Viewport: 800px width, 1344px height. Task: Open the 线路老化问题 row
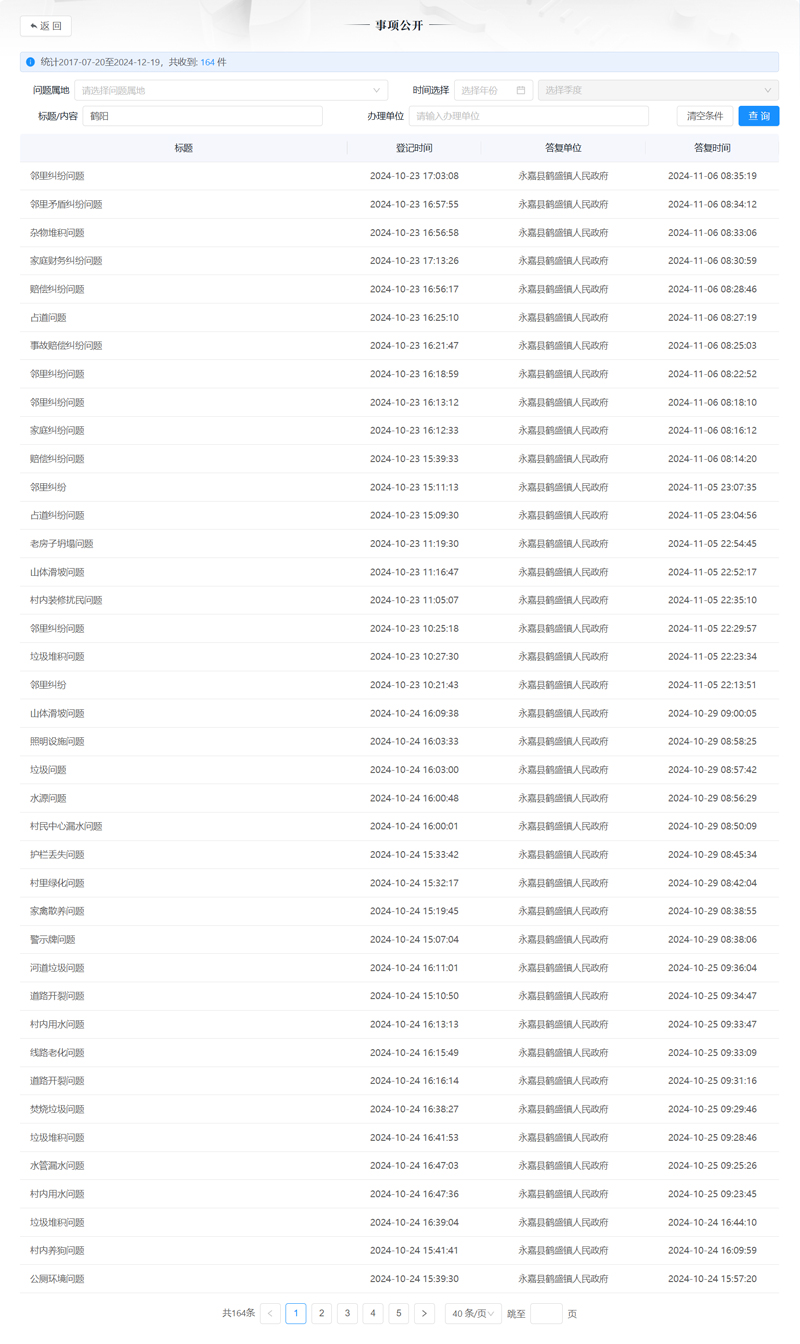57,1053
